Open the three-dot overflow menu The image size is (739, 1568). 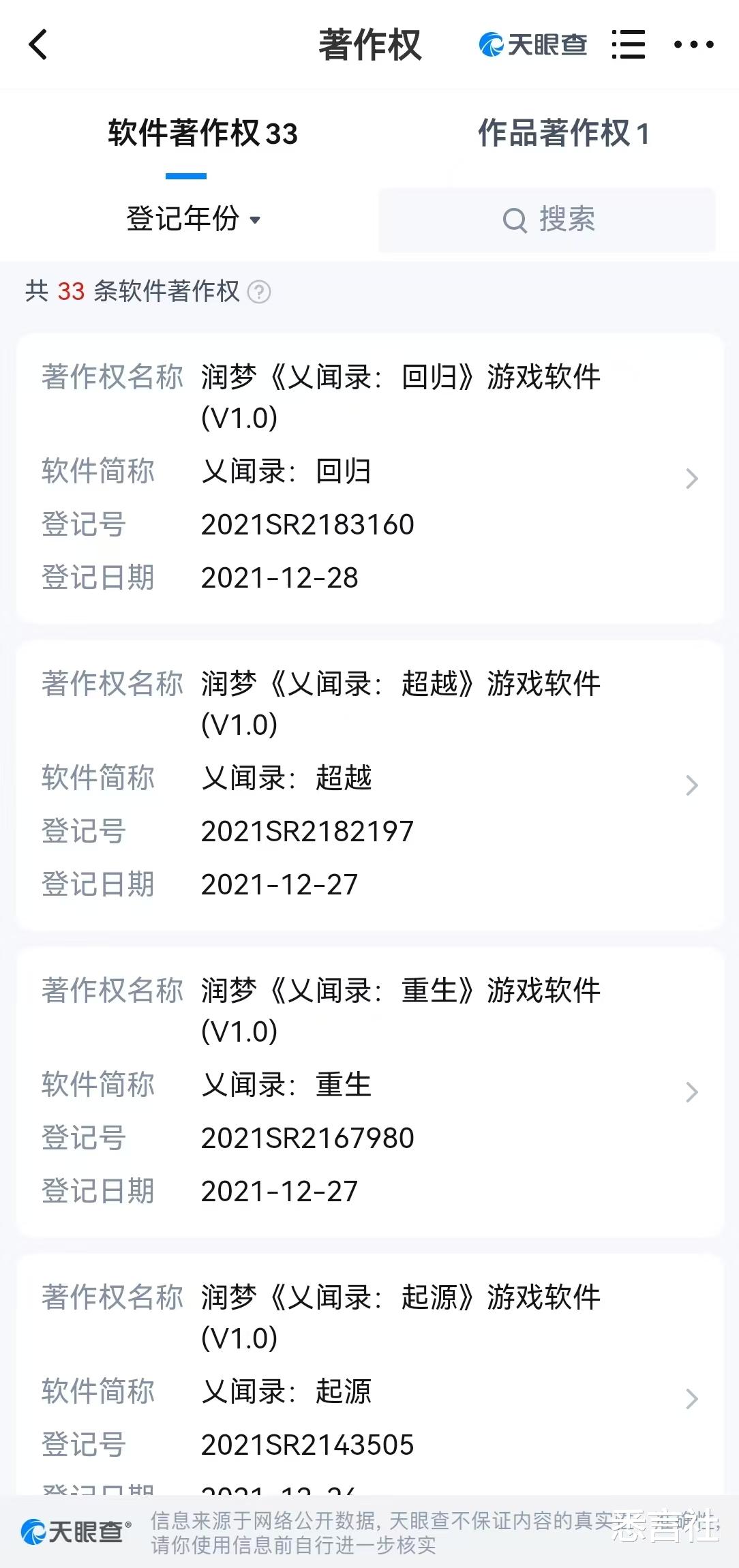coord(693,45)
